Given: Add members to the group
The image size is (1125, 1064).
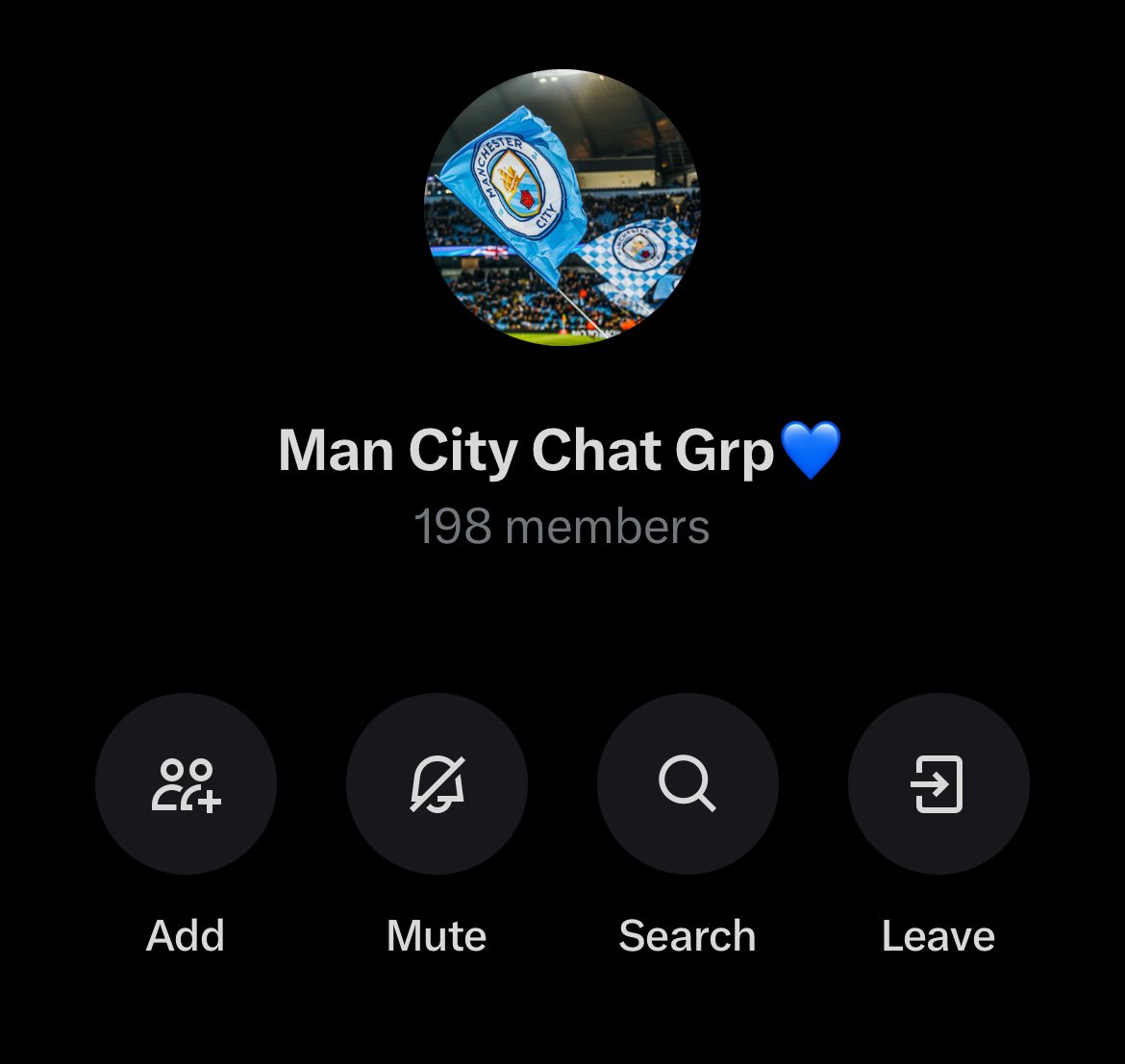Looking at the screenshot, I should (x=186, y=783).
